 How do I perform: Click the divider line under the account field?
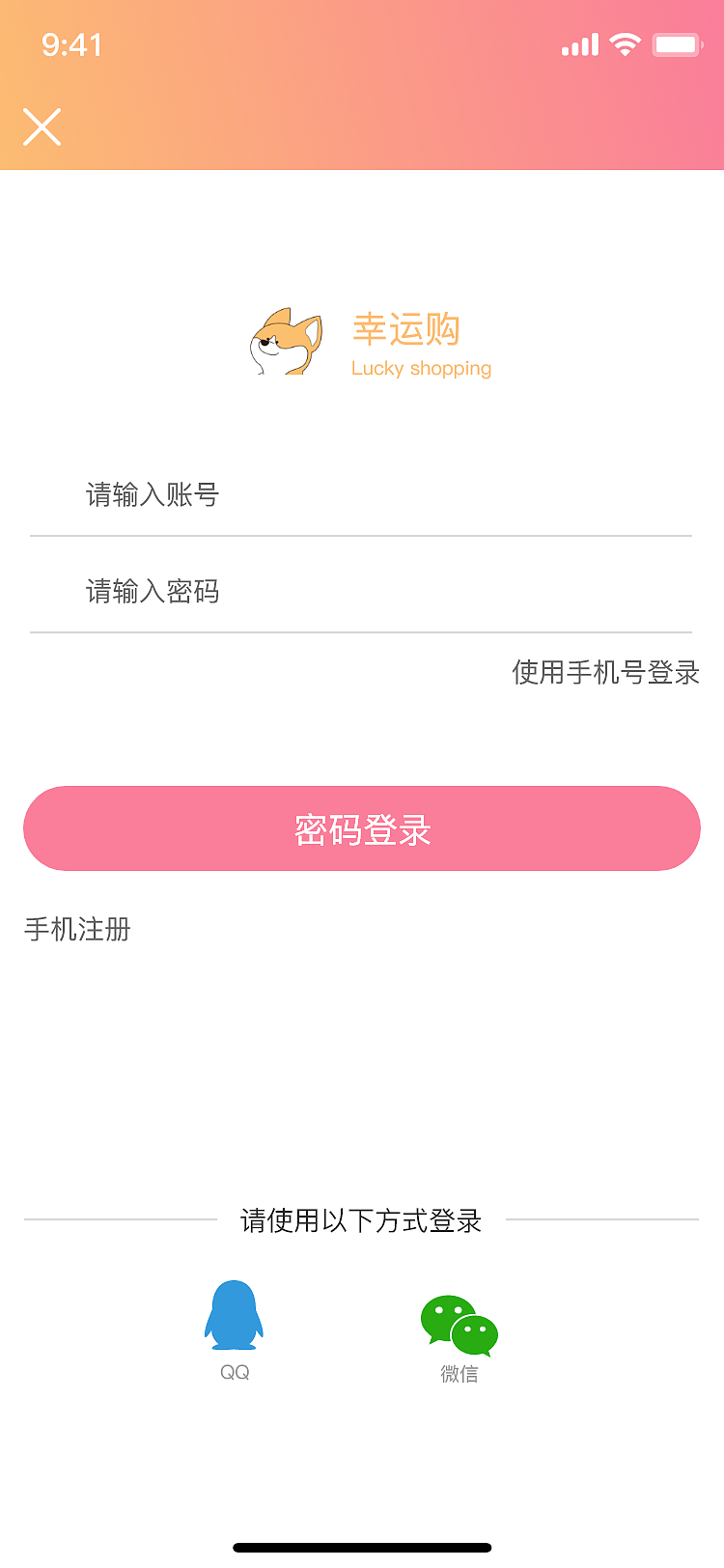362,534
